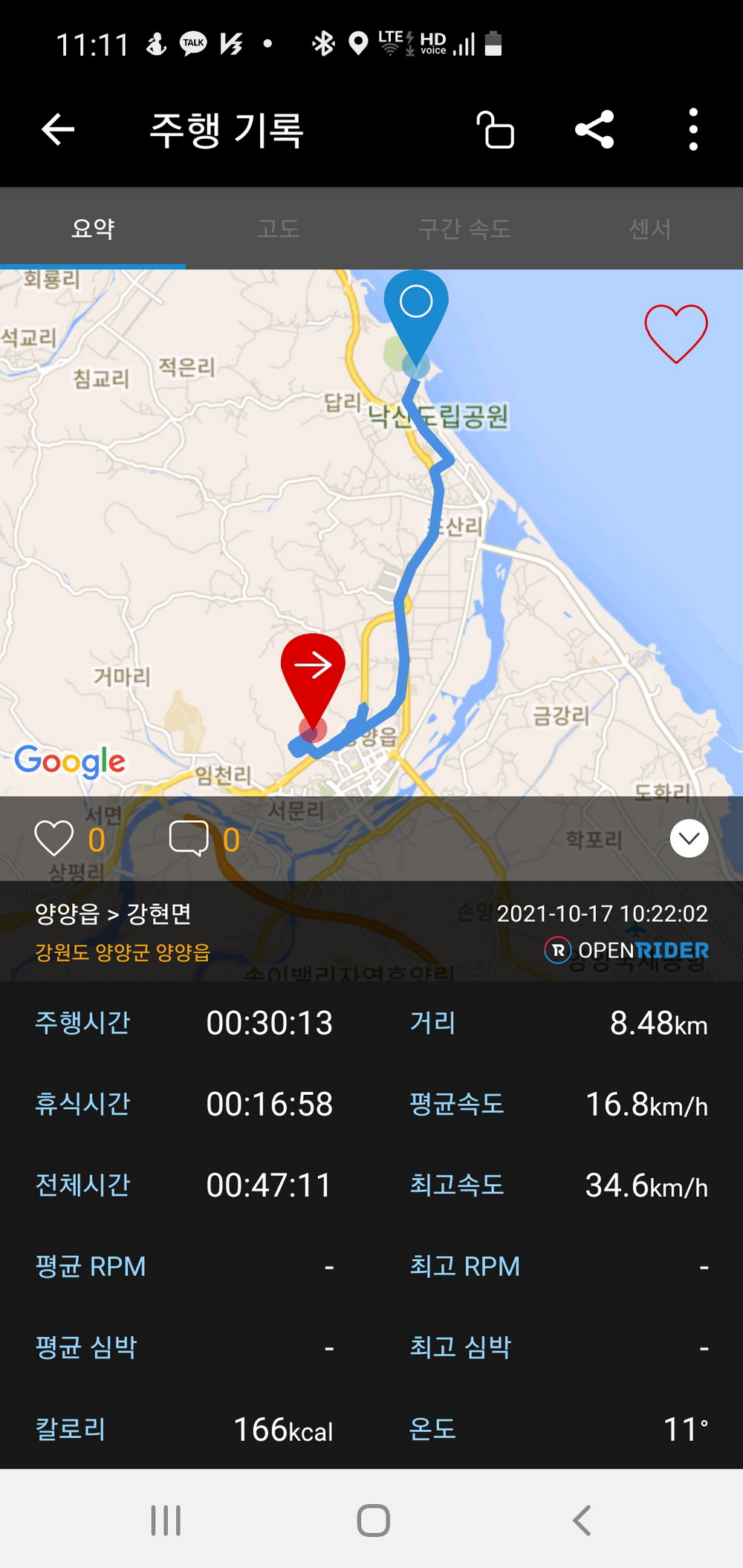Collapse the ride info panel chevron

click(x=689, y=839)
